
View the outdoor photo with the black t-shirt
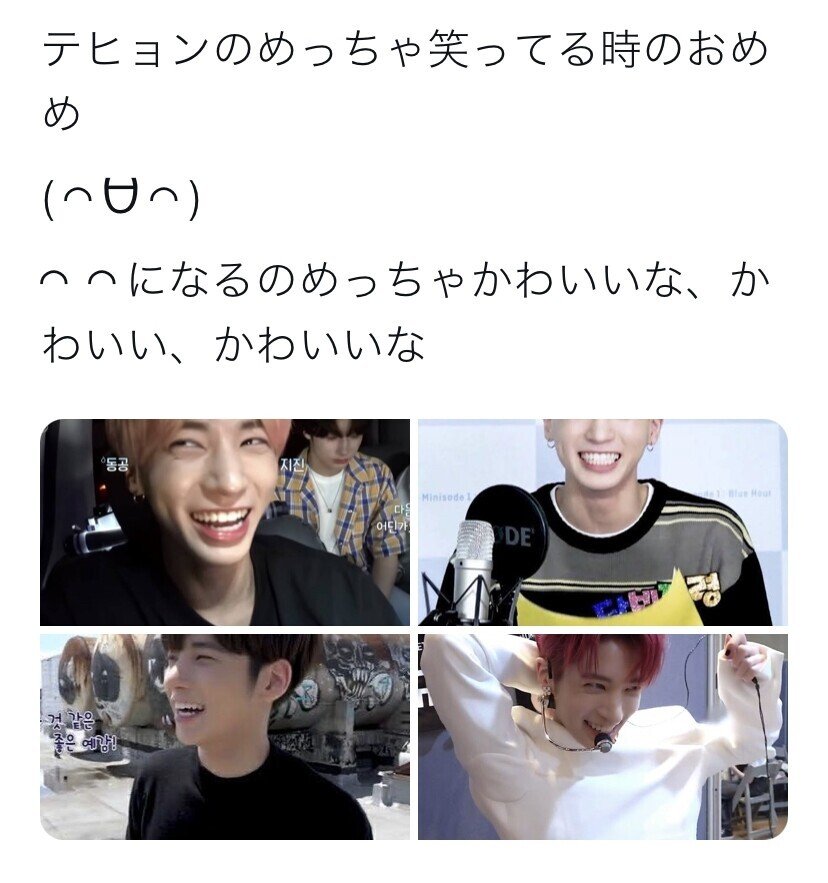[225, 737]
